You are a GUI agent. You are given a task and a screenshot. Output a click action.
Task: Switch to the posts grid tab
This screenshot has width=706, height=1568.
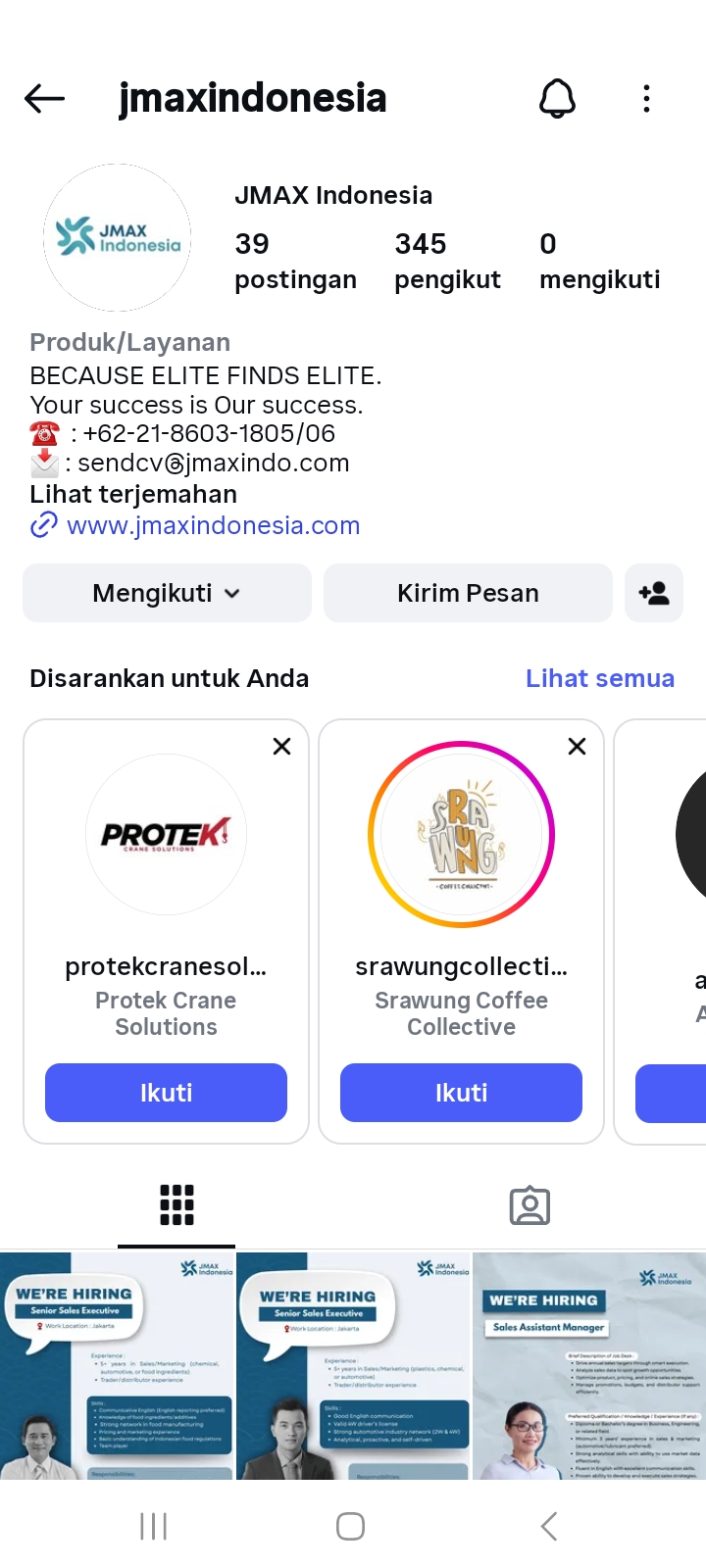176,1205
